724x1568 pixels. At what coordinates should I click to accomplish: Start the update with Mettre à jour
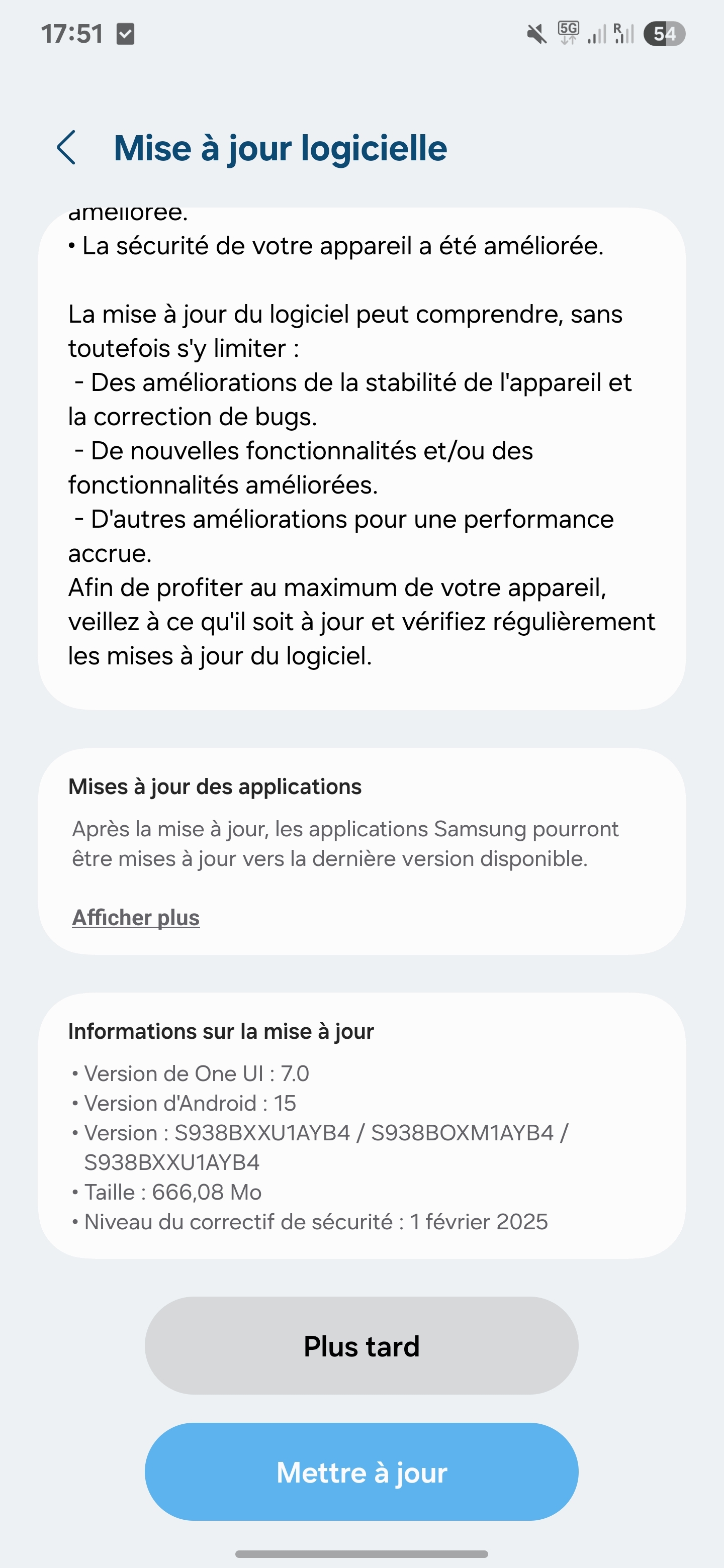coord(361,1472)
